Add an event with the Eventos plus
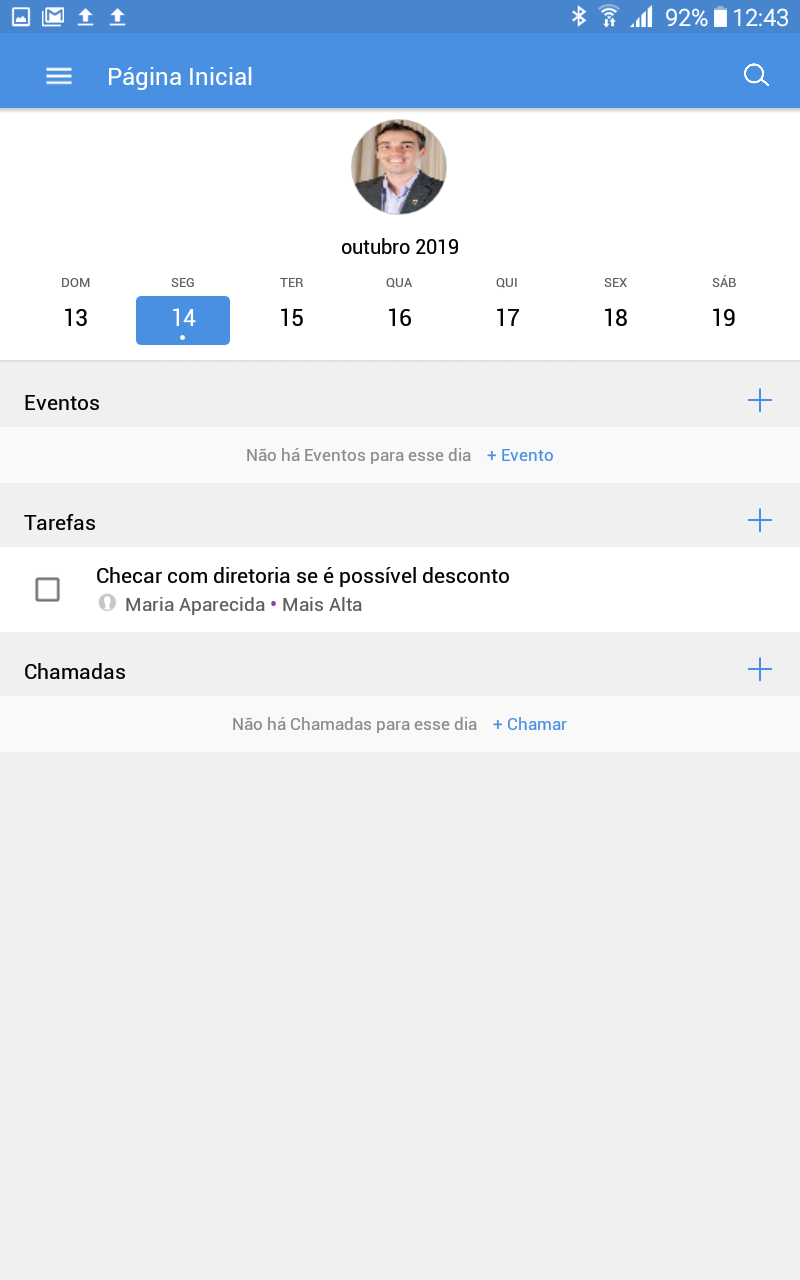The height and width of the screenshot is (1280, 800). [x=760, y=401]
